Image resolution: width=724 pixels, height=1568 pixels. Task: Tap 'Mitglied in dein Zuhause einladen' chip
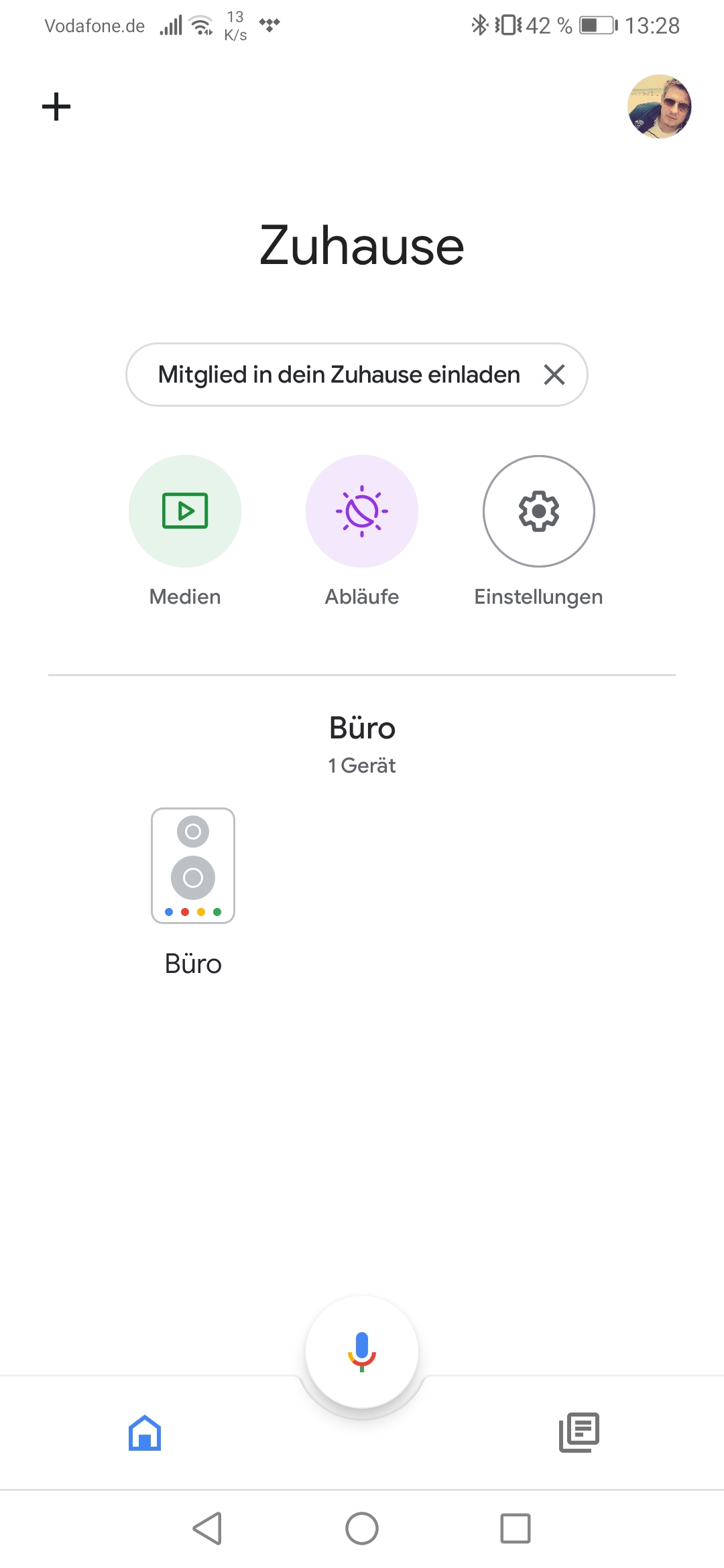point(339,375)
